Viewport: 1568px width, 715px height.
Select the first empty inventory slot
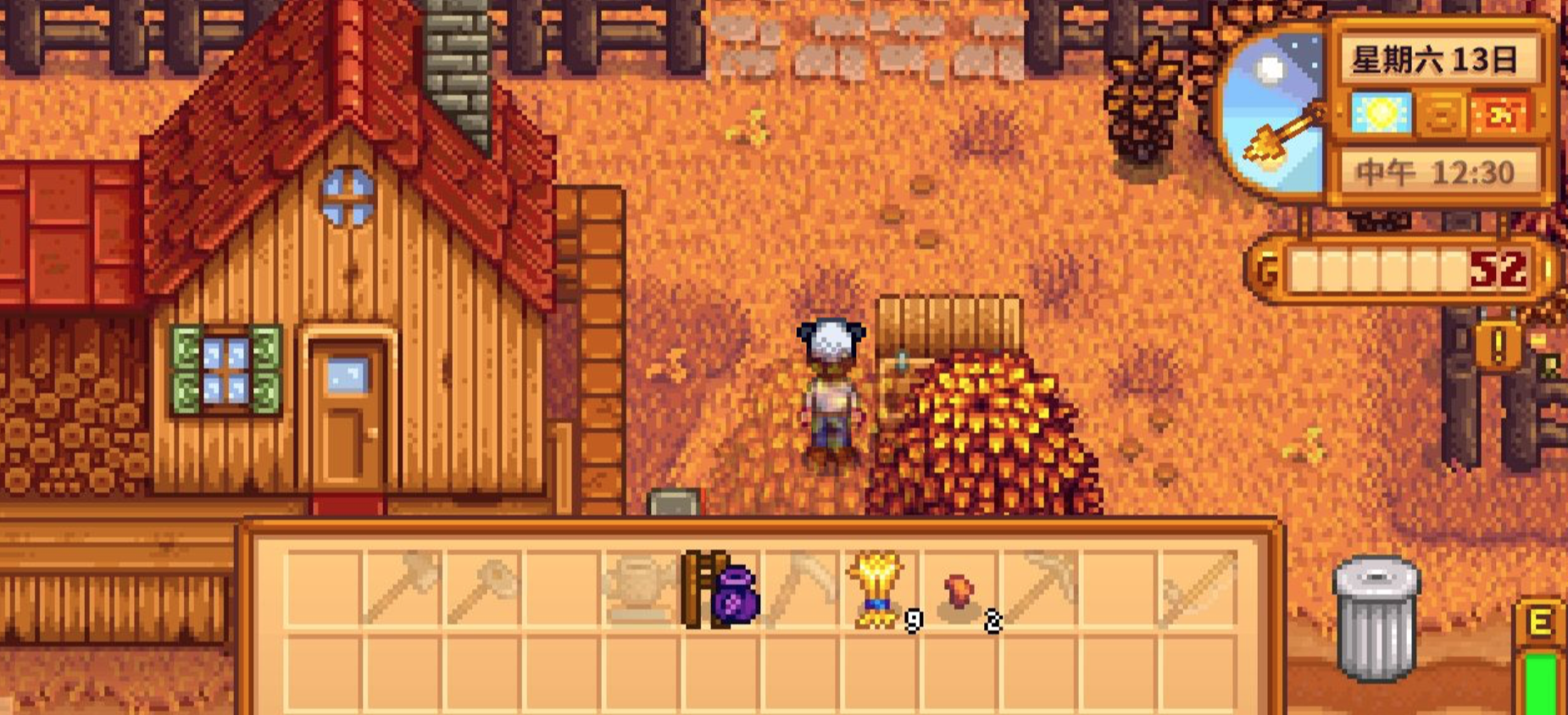pos(323,590)
